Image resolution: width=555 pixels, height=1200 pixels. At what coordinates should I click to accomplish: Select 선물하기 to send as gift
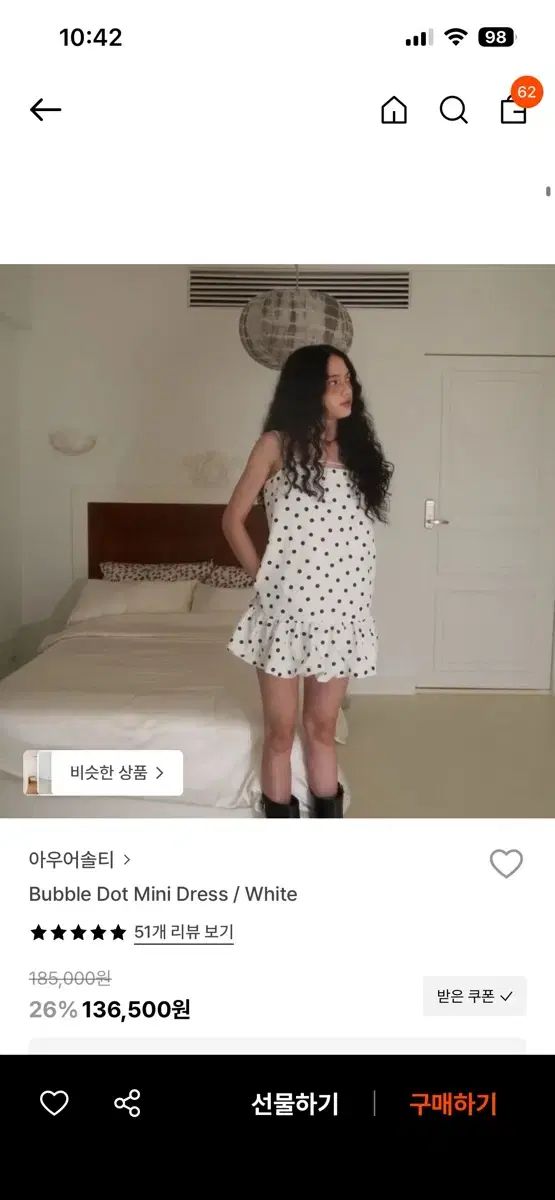(295, 1104)
